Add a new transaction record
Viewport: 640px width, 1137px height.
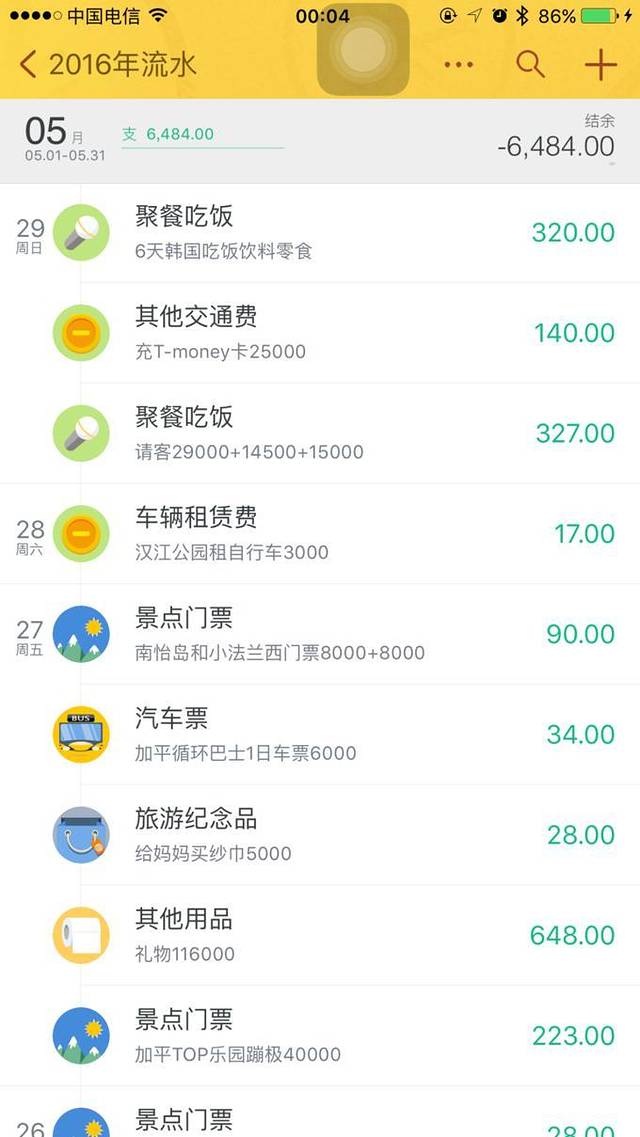[600, 65]
